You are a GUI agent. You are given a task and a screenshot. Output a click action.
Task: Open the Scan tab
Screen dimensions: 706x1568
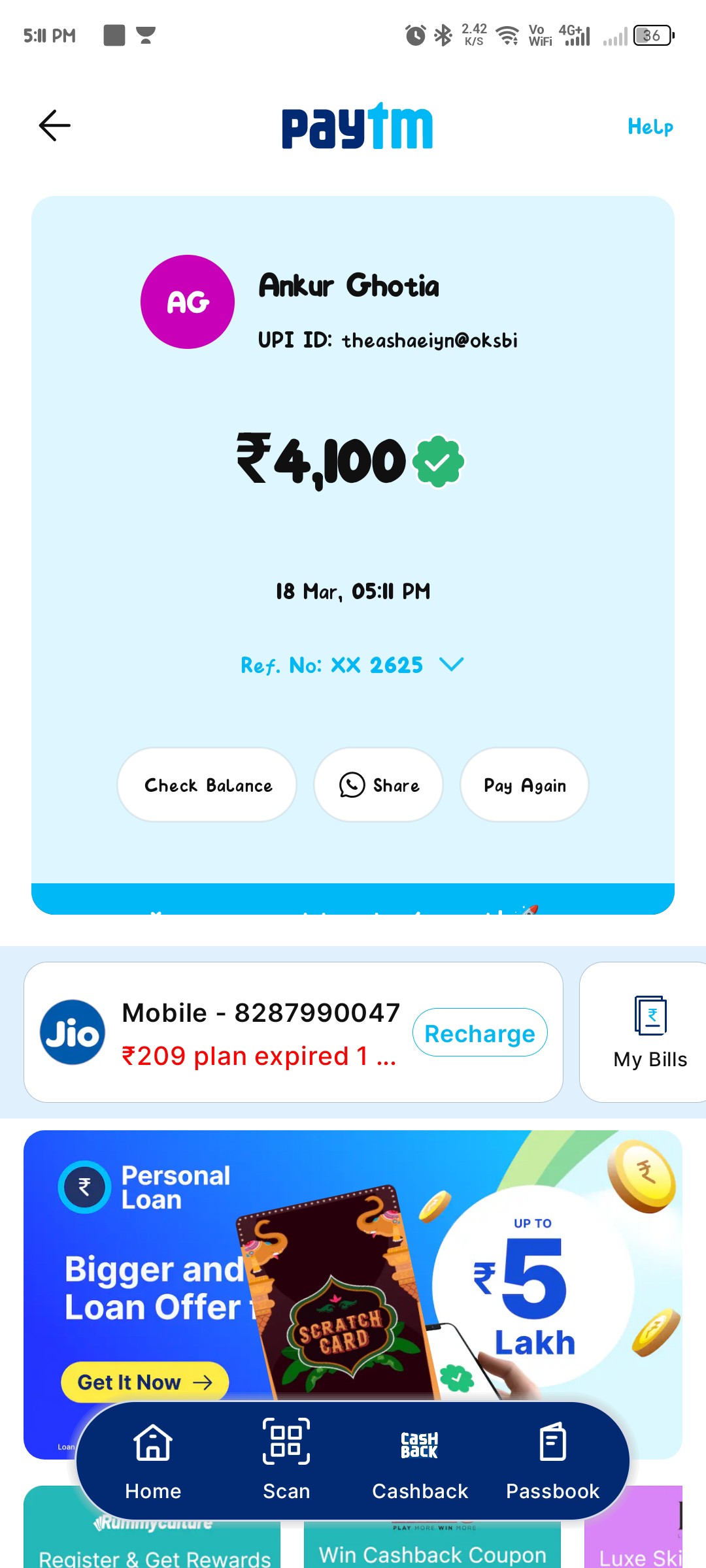coord(286,1462)
